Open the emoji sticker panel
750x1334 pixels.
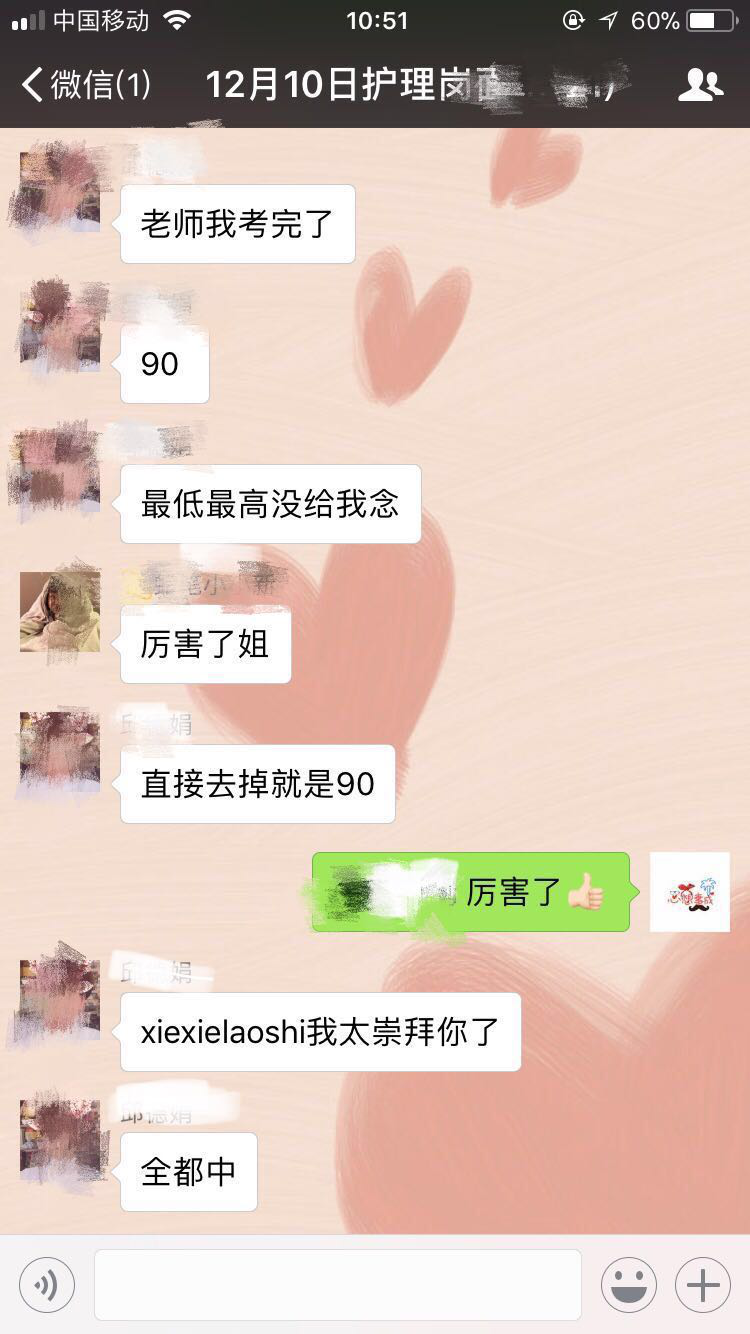(628, 1285)
